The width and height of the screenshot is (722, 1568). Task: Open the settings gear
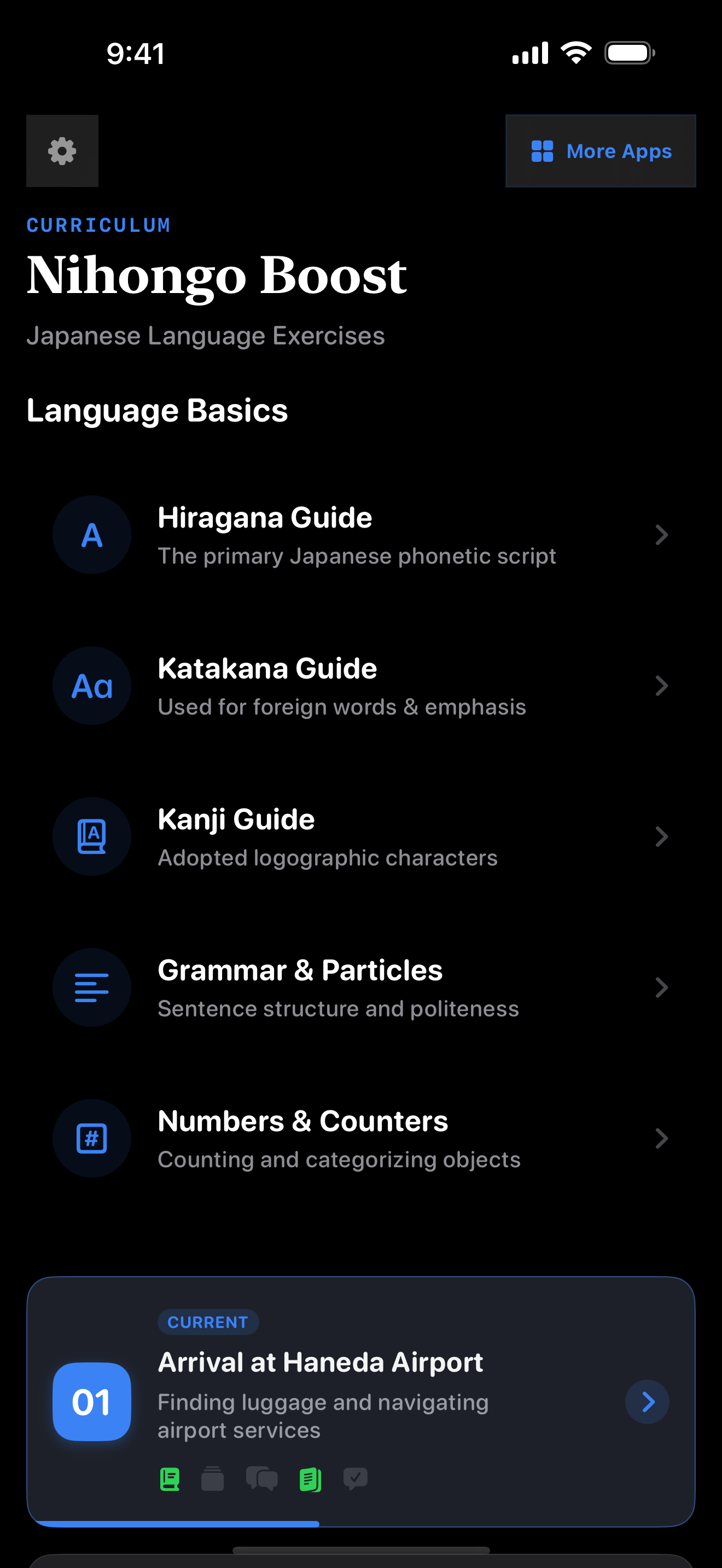point(61,150)
